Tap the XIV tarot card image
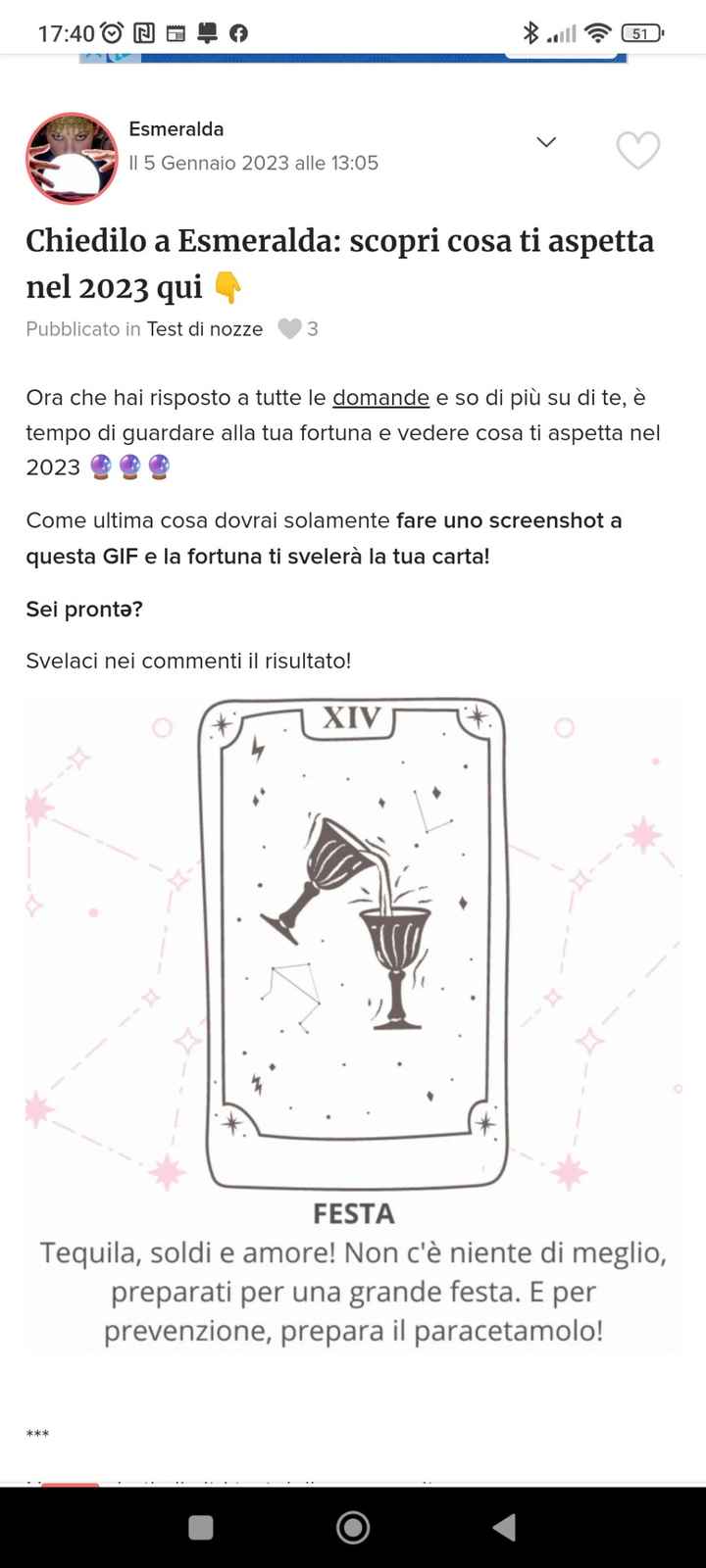Image resolution: width=706 pixels, height=1568 pixels. [x=353, y=936]
